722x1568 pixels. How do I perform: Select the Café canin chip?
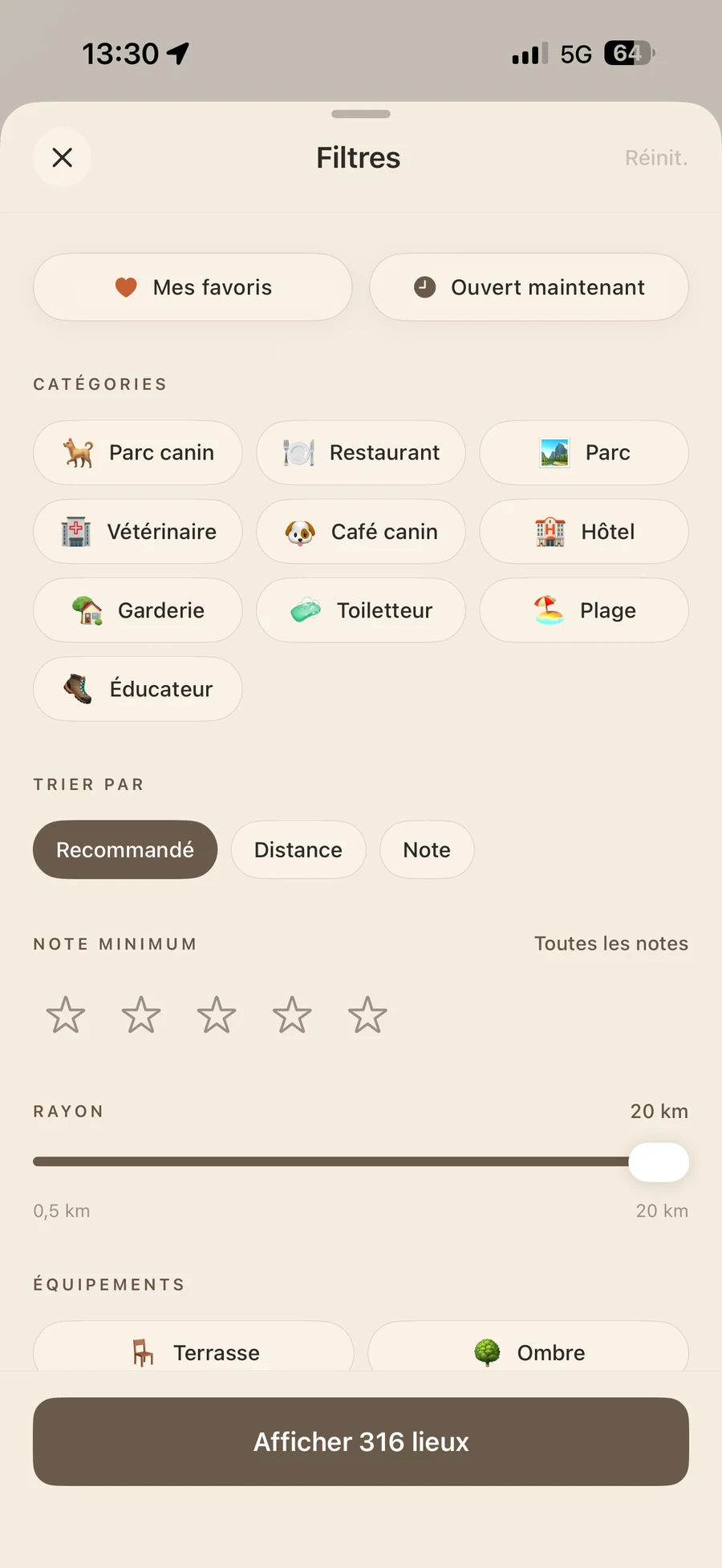(x=361, y=531)
